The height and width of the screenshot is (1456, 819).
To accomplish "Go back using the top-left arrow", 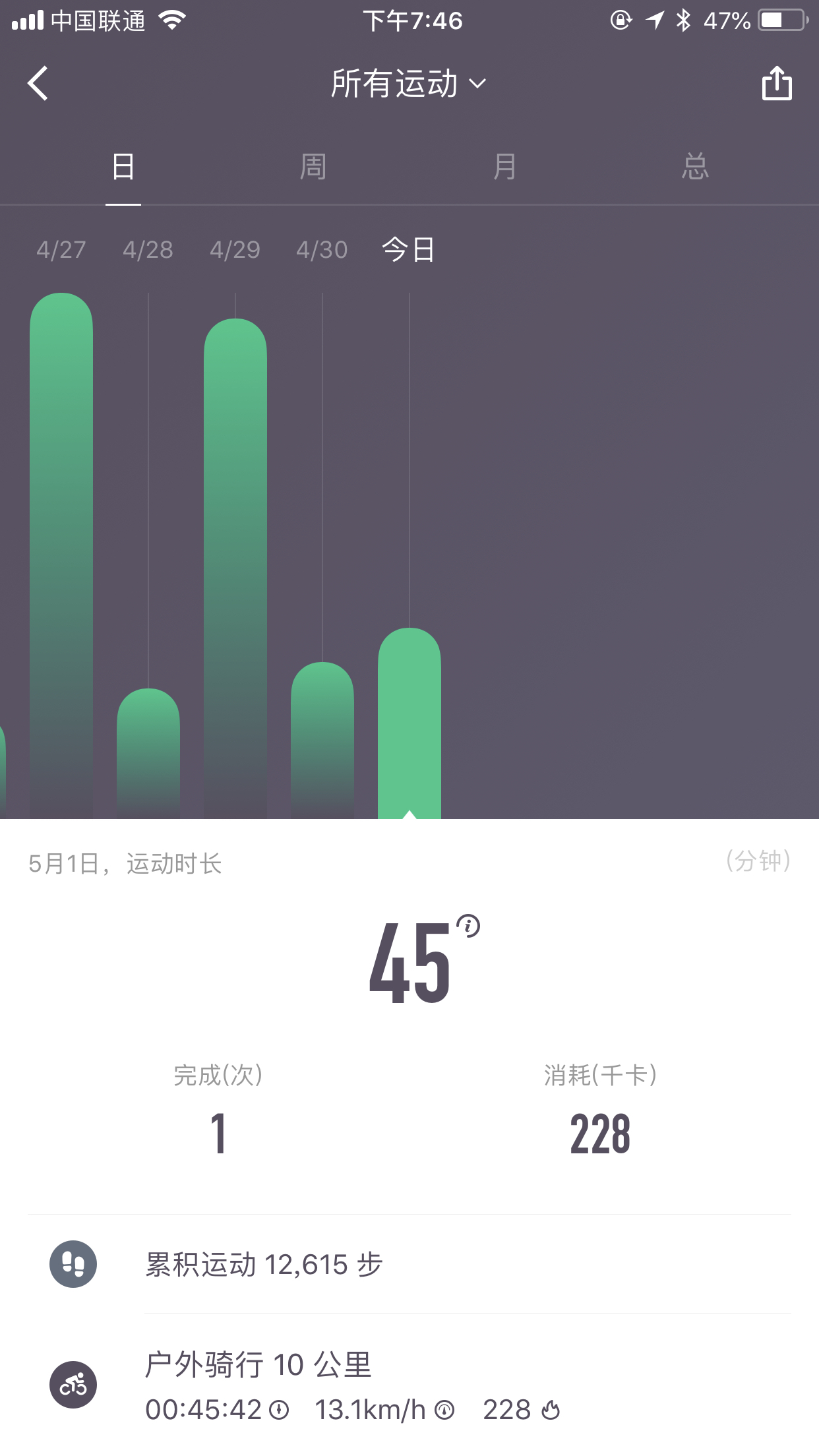I will (38, 84).
